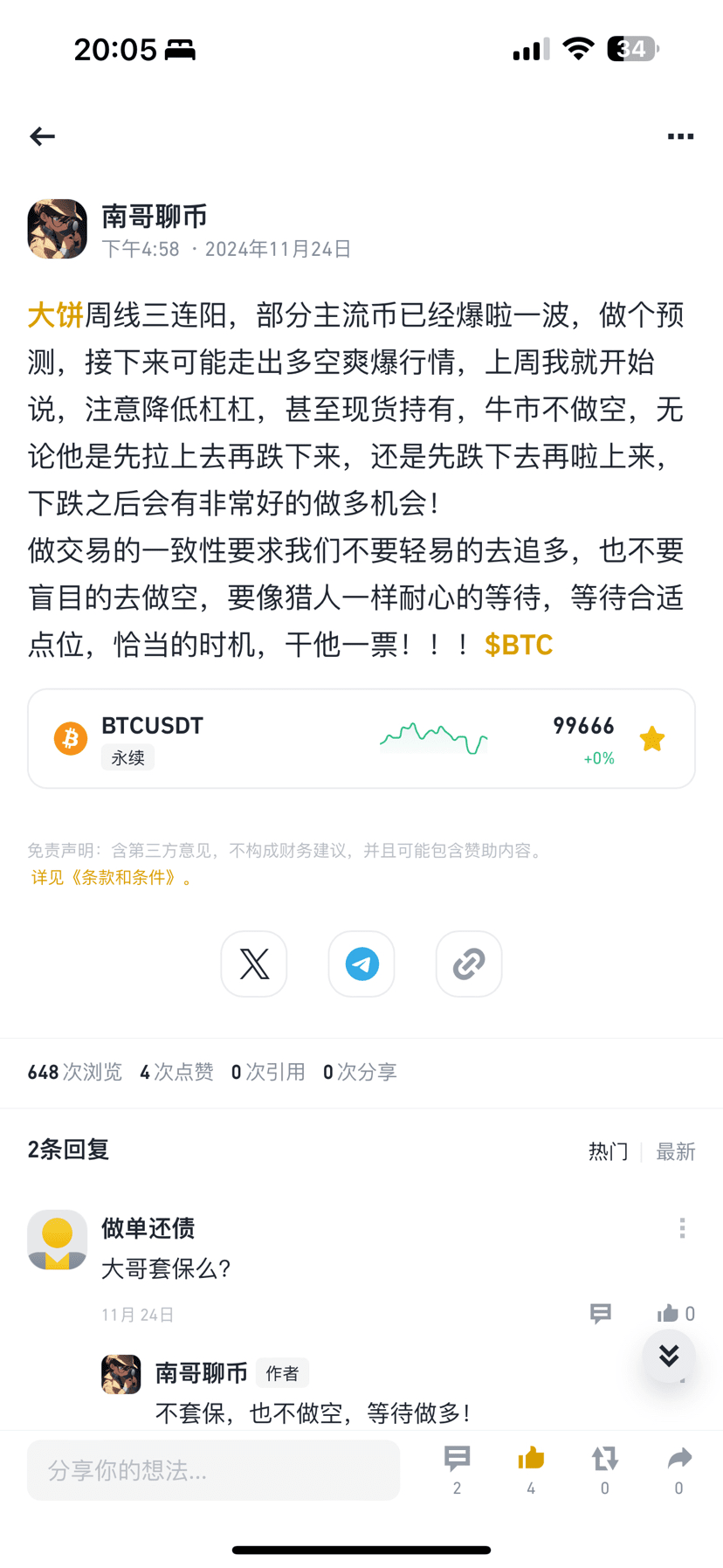Repost using the bottom quote icon
723x1568 pixels.
(x=604, y=1466)
